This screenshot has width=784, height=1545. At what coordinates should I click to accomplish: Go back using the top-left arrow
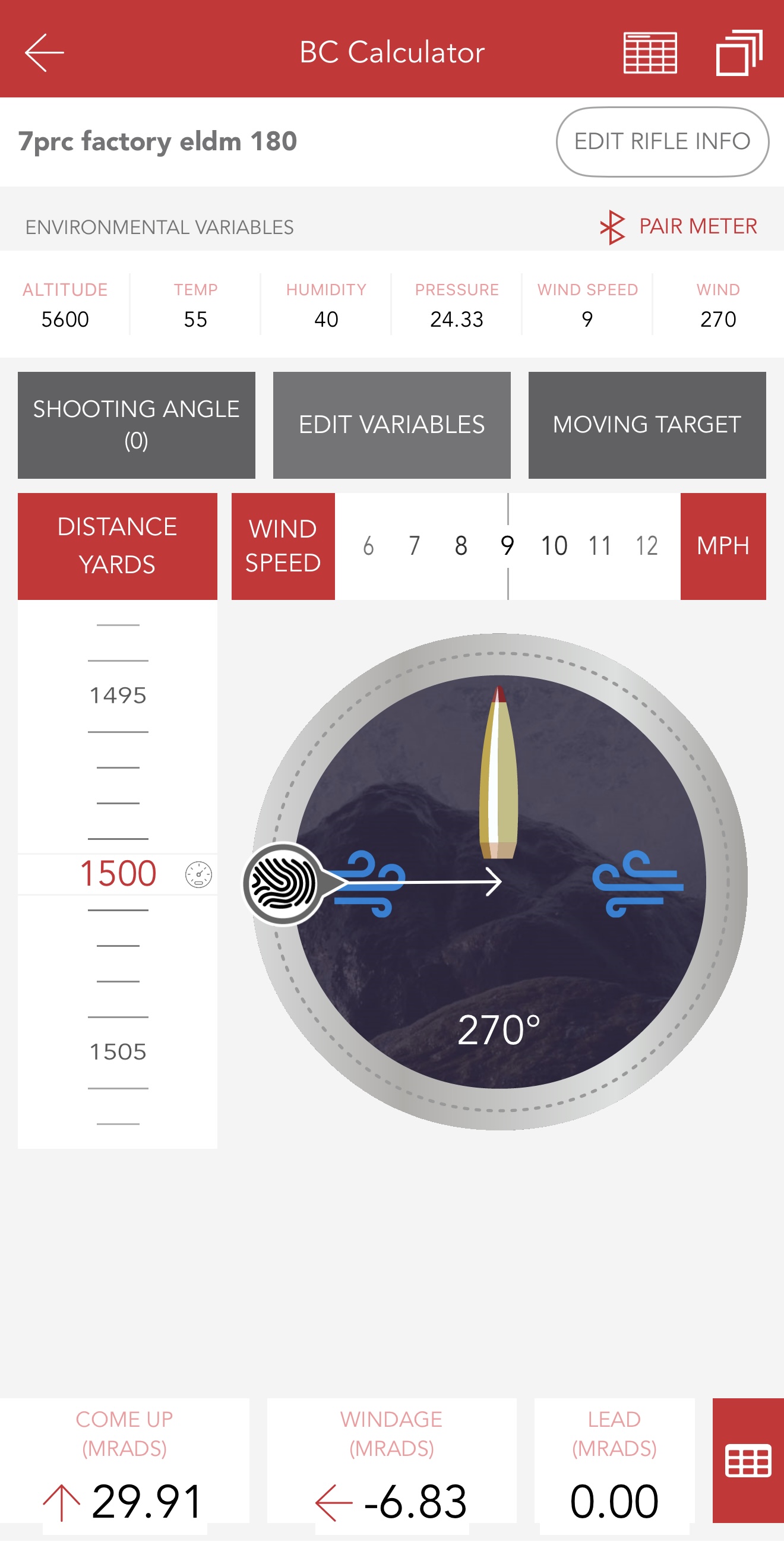(44, 53)
